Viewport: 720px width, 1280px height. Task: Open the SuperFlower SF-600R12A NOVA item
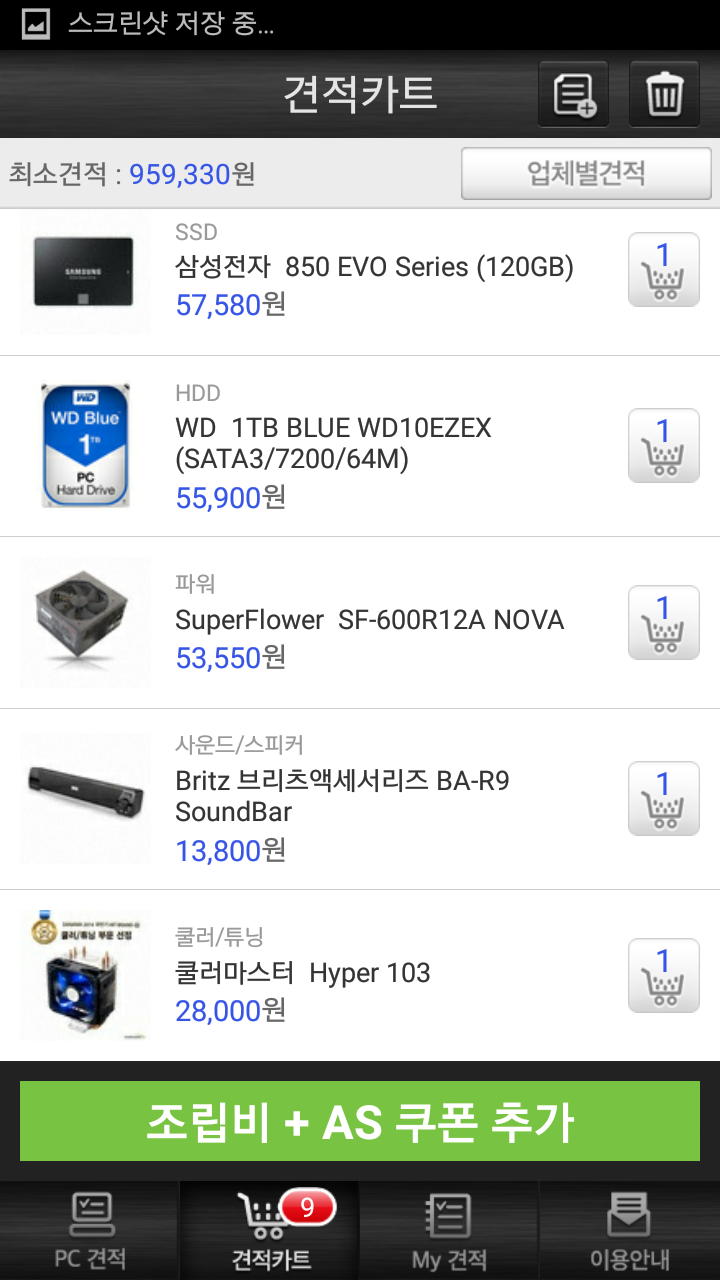[369, 620]
